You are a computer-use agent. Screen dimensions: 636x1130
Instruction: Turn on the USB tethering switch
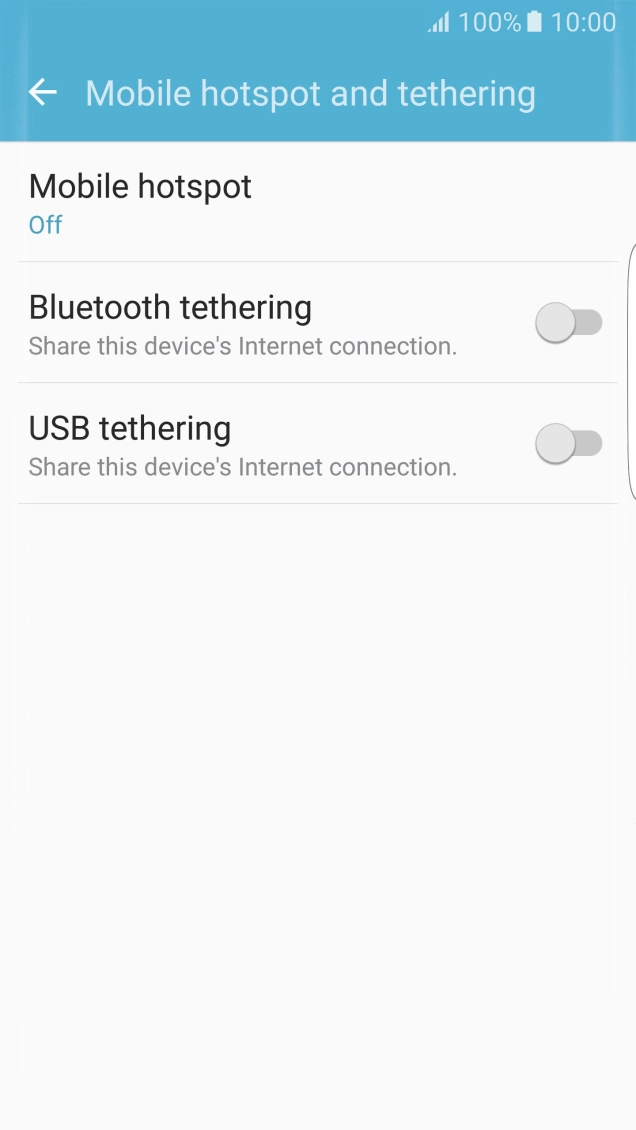point(568,443)
